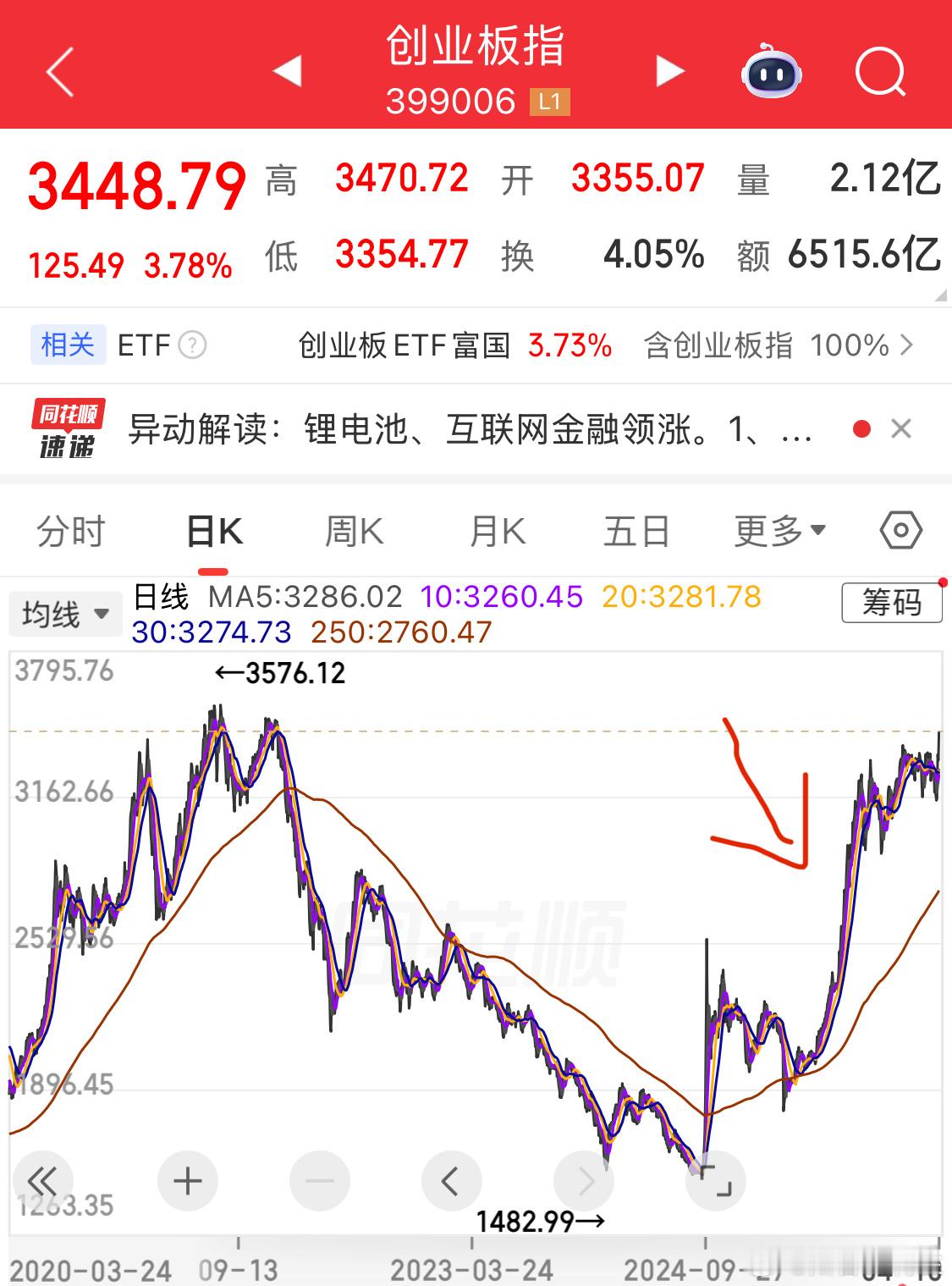Click the ETF help question mark icon
952x1286 pixels.
[x=193, y=346]
